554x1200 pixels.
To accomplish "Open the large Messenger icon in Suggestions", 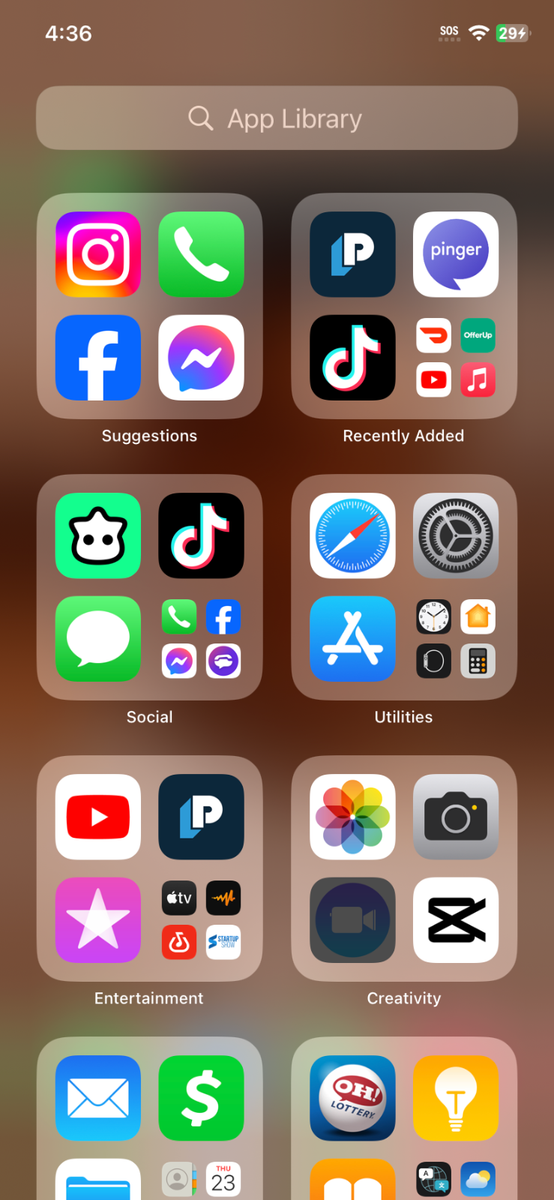I will click(201, 357).
